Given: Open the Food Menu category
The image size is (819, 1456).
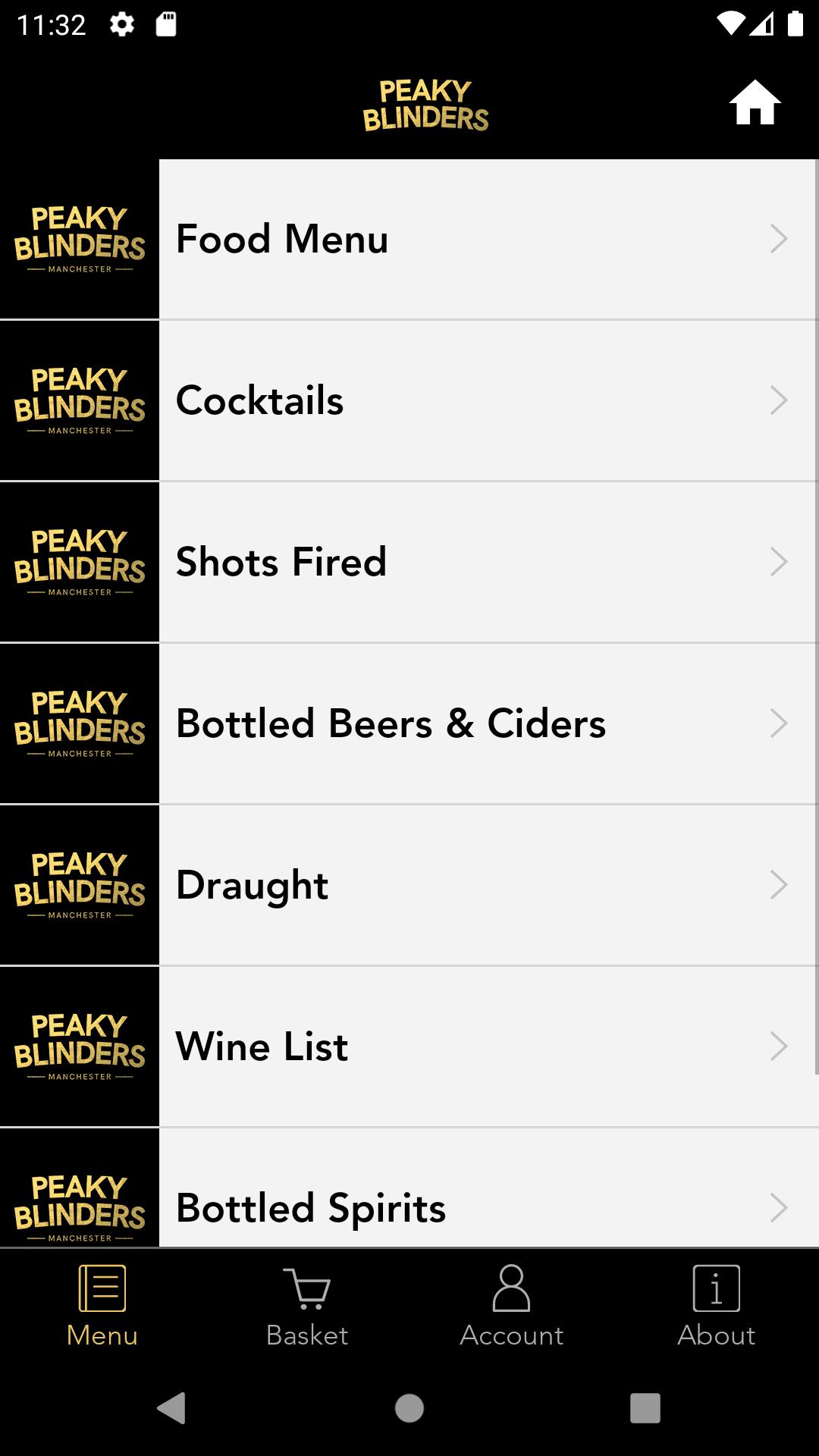Looking at the screenshot, I should pyautogui.click(x=409, y=239).
